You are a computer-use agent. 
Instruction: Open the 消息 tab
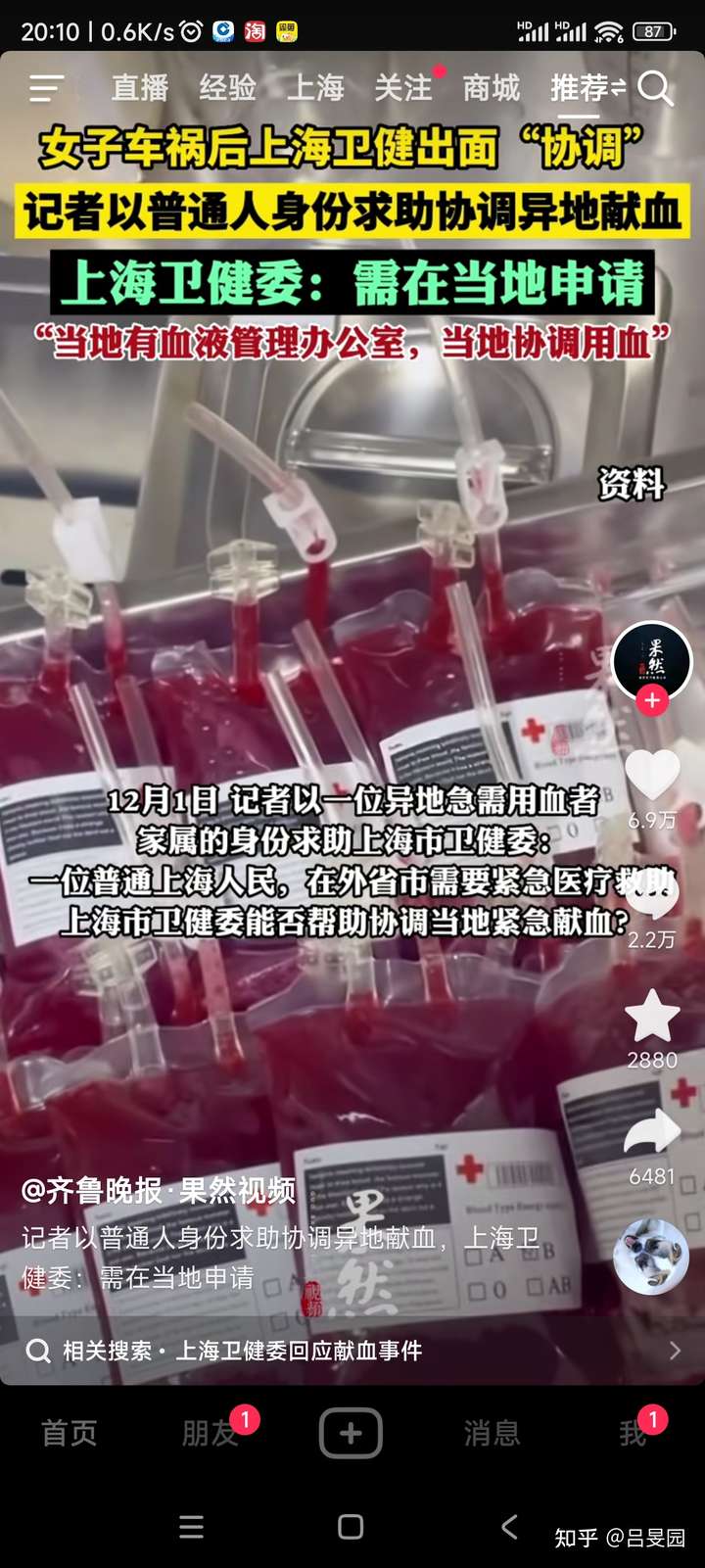tap(492, 1433)
